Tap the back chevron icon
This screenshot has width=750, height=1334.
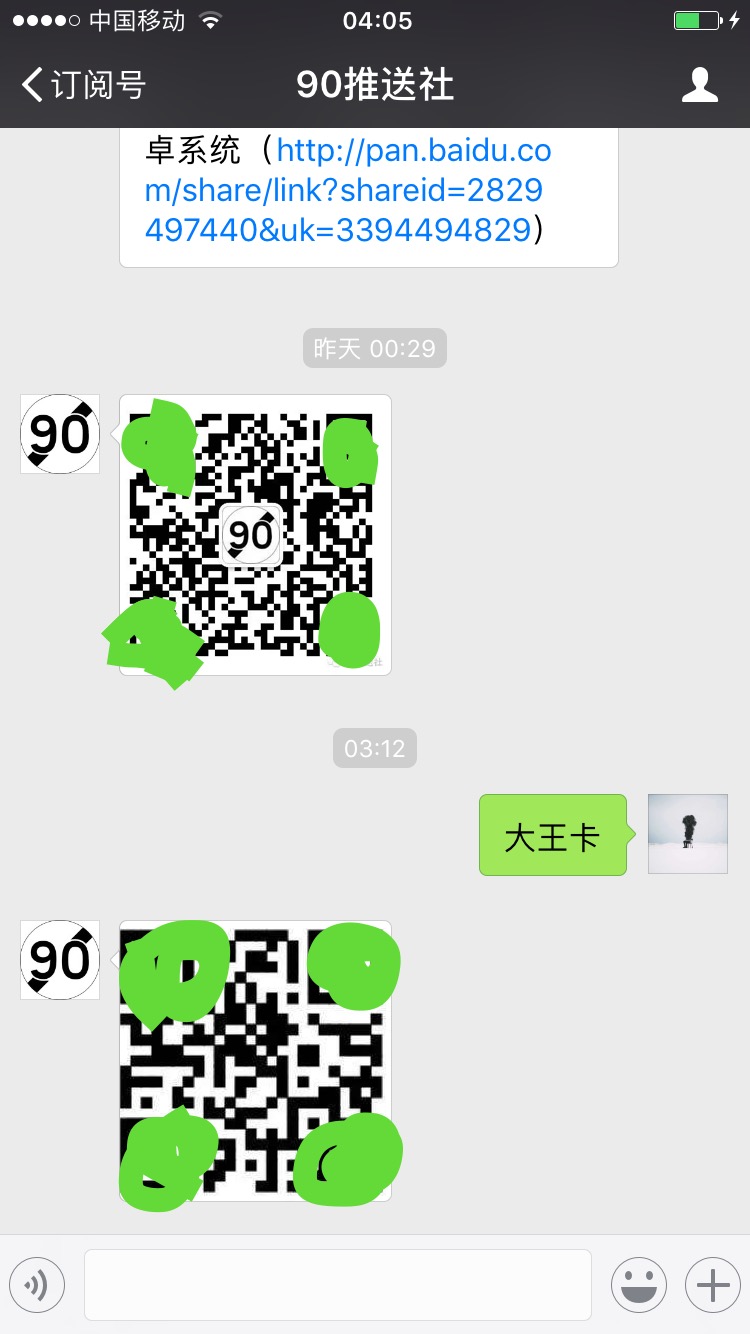(x=30, y=85)
